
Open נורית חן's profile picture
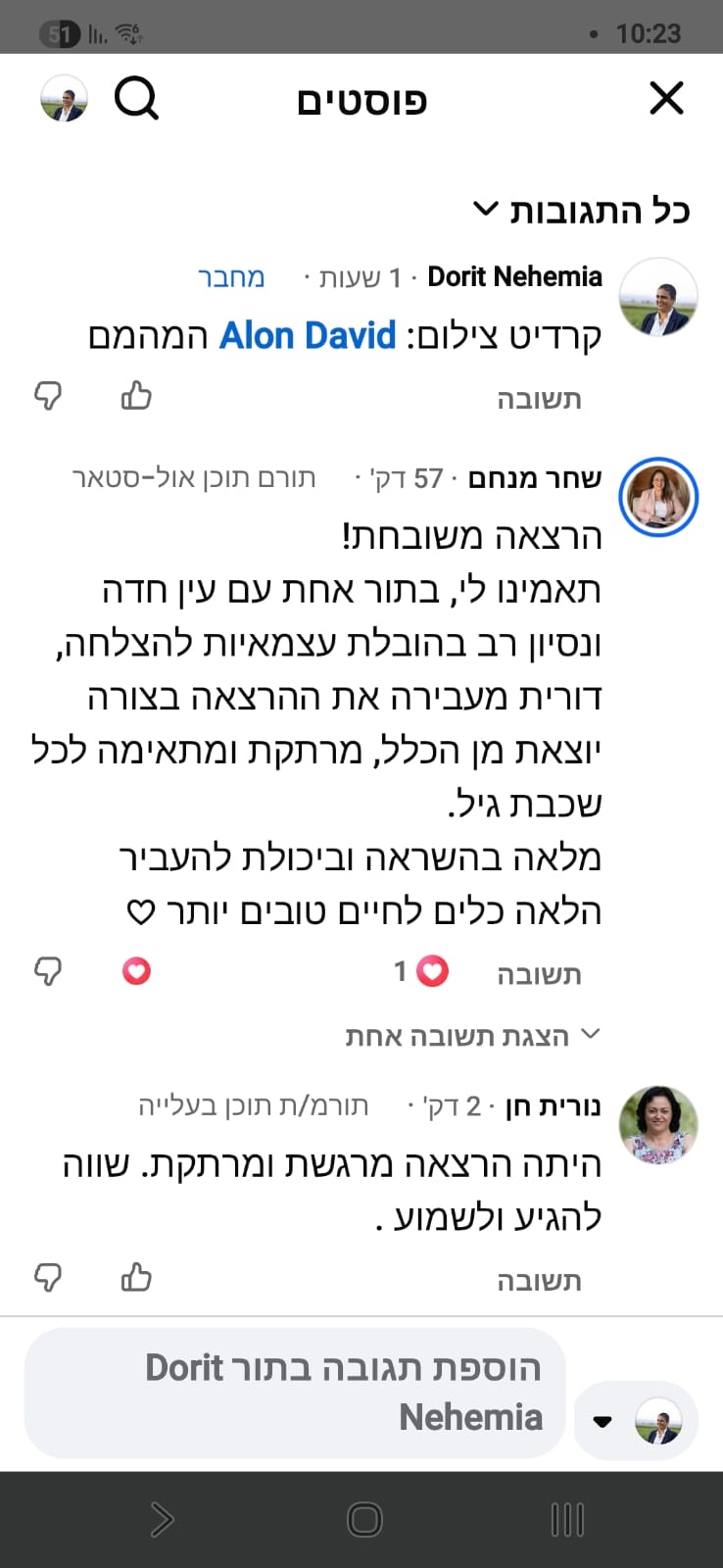coord(658,1124)
